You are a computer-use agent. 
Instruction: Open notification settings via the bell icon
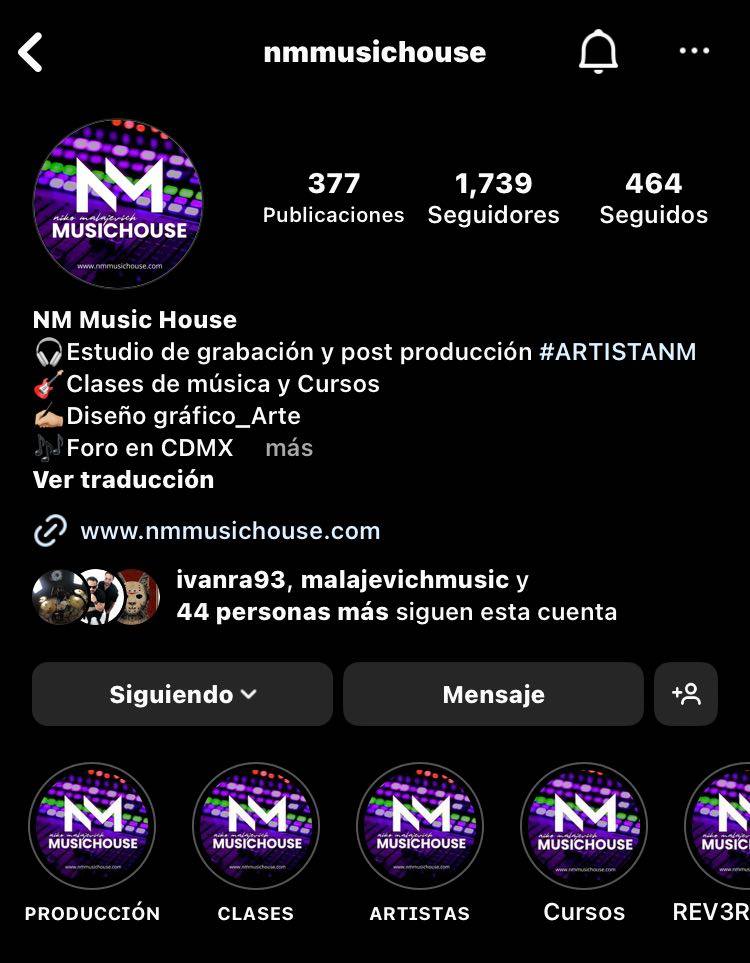tap(597, 52)
